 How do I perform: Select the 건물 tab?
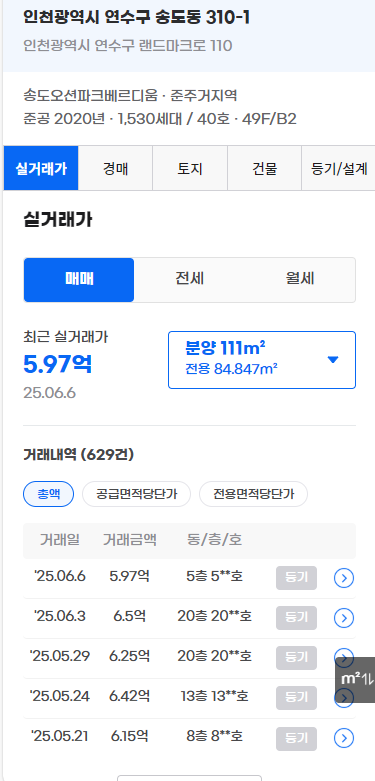pyautogui.click(x=264, y=168)
